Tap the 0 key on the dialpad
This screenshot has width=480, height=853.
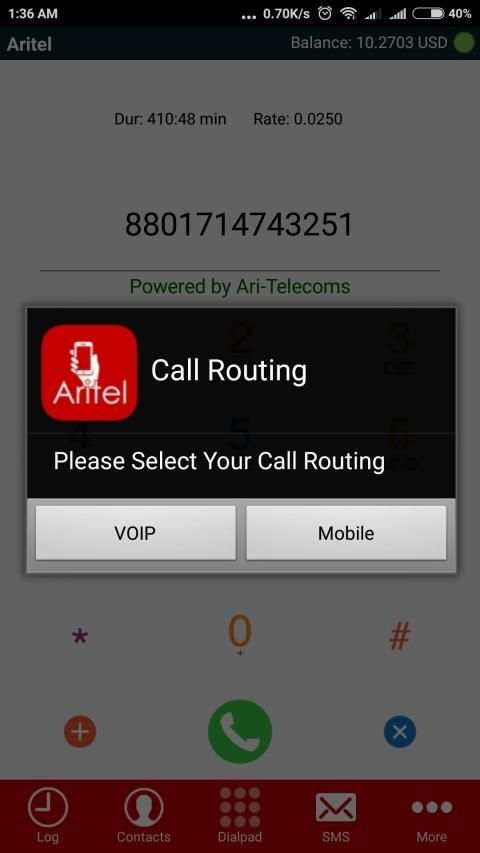[240, 634]
